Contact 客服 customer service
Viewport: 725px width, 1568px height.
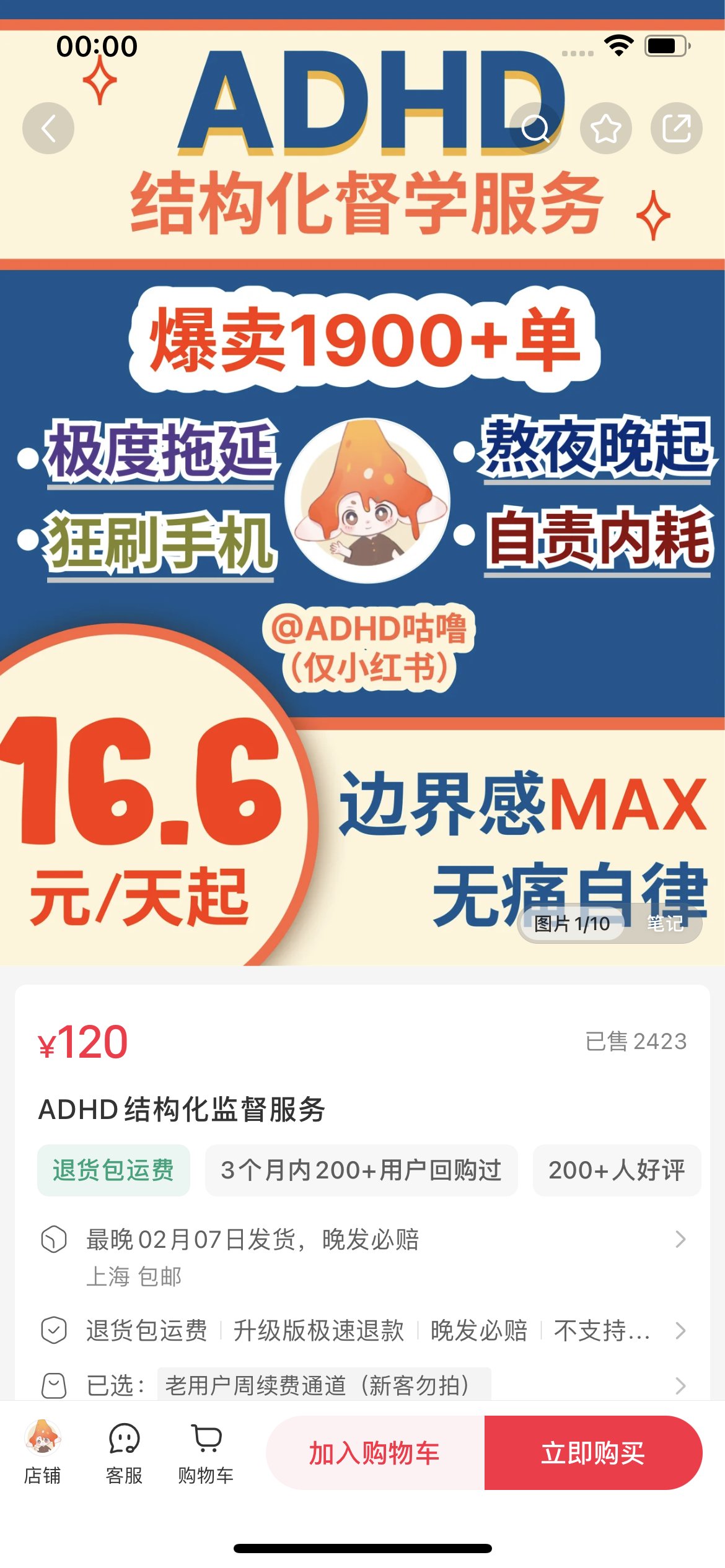point(124,1452)
